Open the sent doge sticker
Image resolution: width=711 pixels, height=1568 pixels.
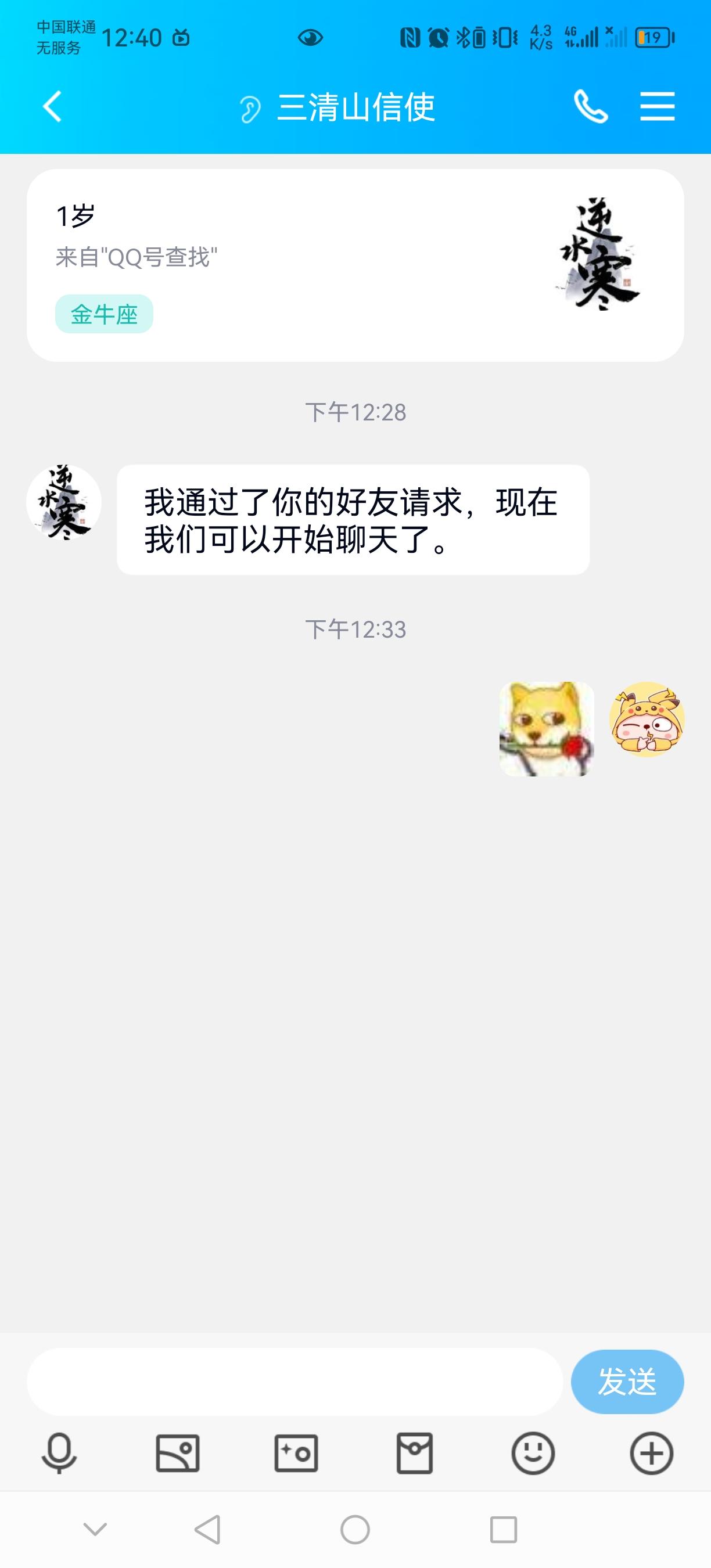[x=547, y=729]
